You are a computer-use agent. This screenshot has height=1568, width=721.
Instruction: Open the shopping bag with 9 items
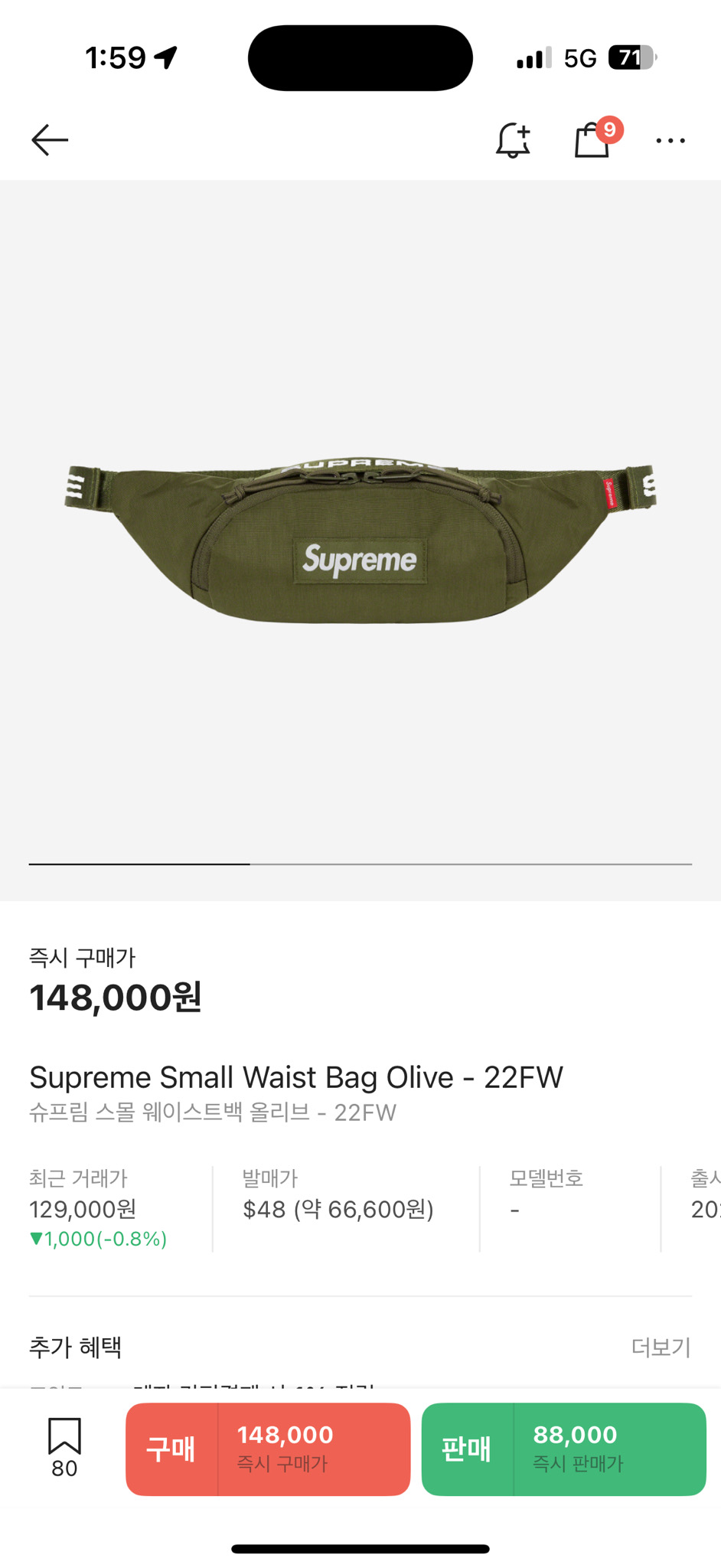point(592,140)
